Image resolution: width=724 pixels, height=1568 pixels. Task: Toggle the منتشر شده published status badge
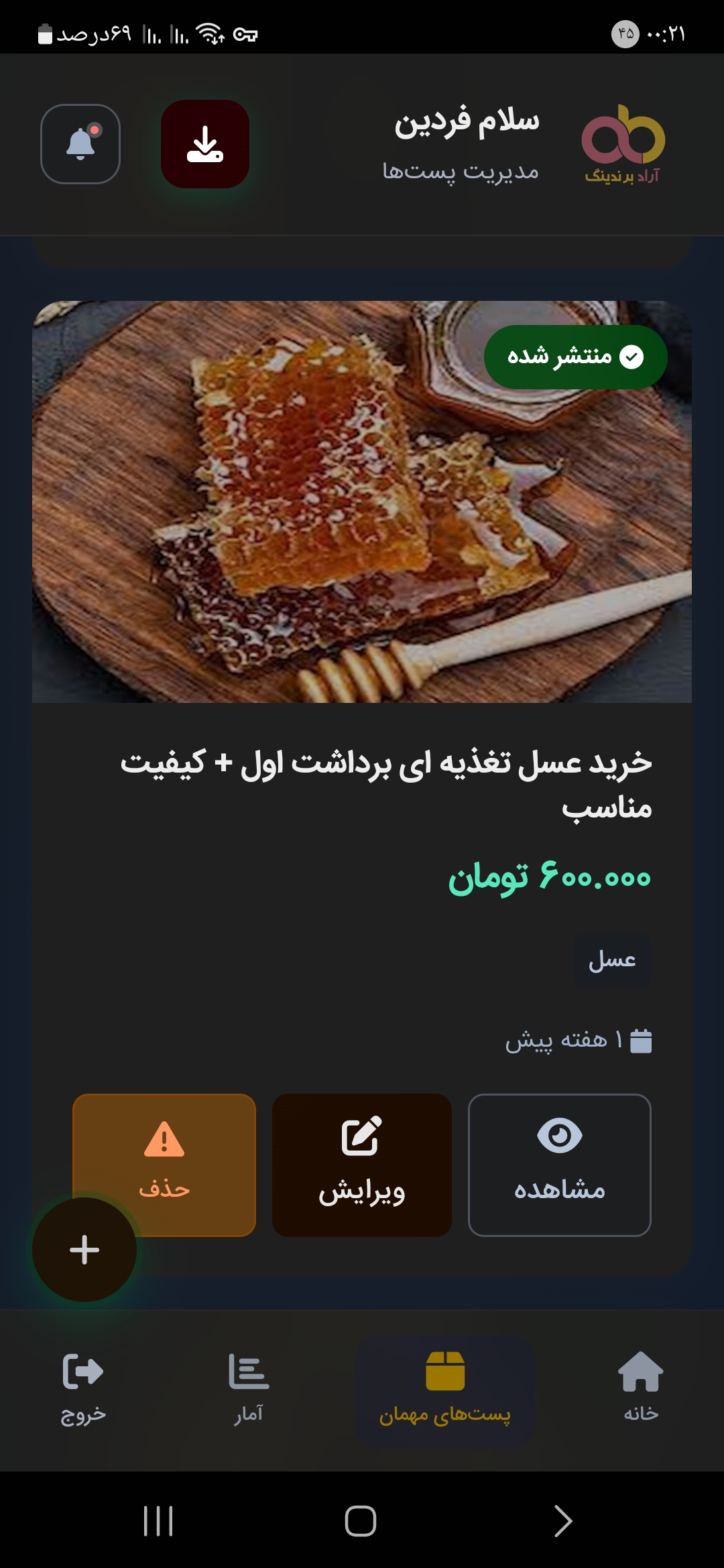(575, 357)
